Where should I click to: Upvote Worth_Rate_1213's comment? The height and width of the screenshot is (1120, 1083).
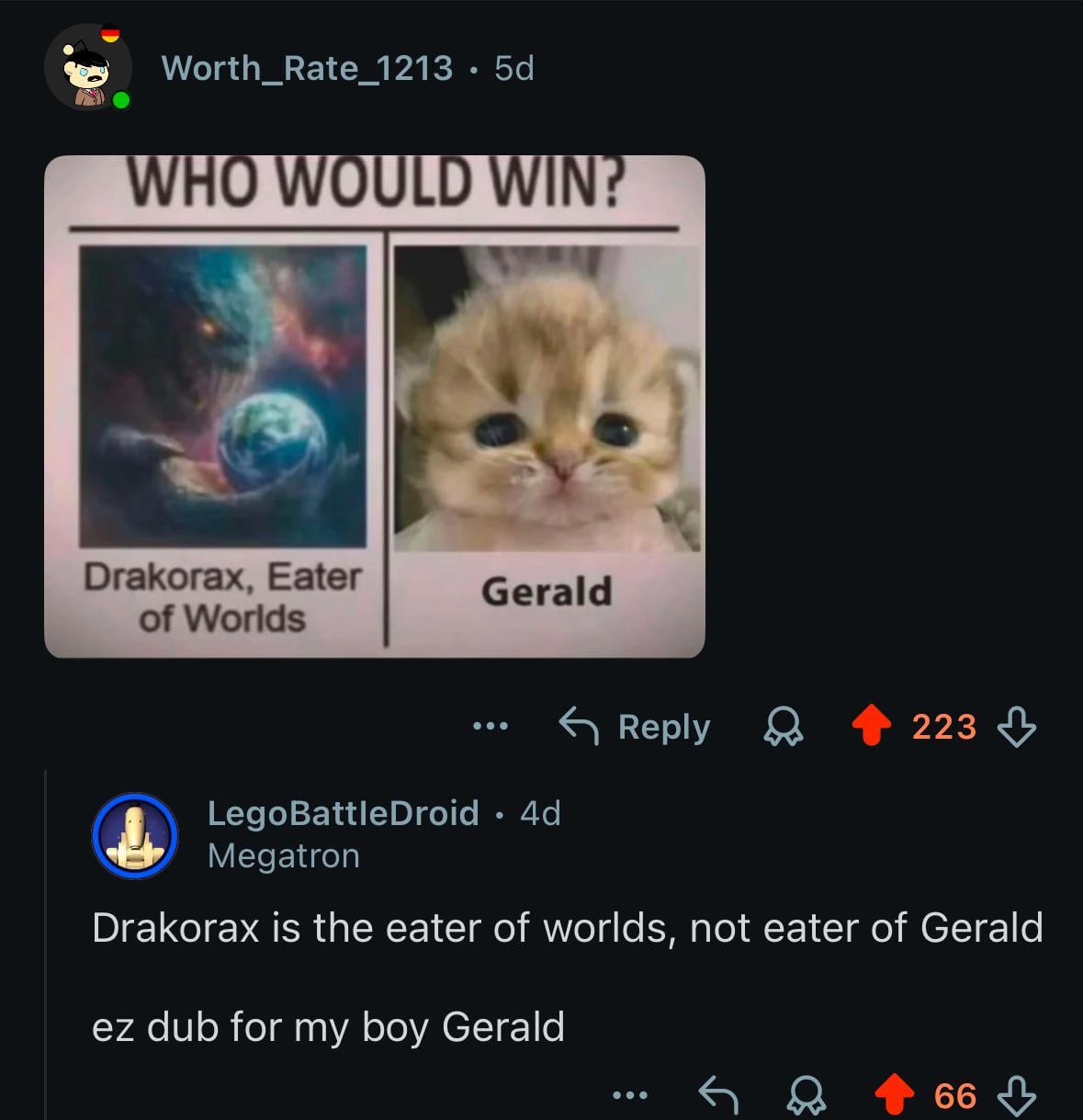pos(871,727)
